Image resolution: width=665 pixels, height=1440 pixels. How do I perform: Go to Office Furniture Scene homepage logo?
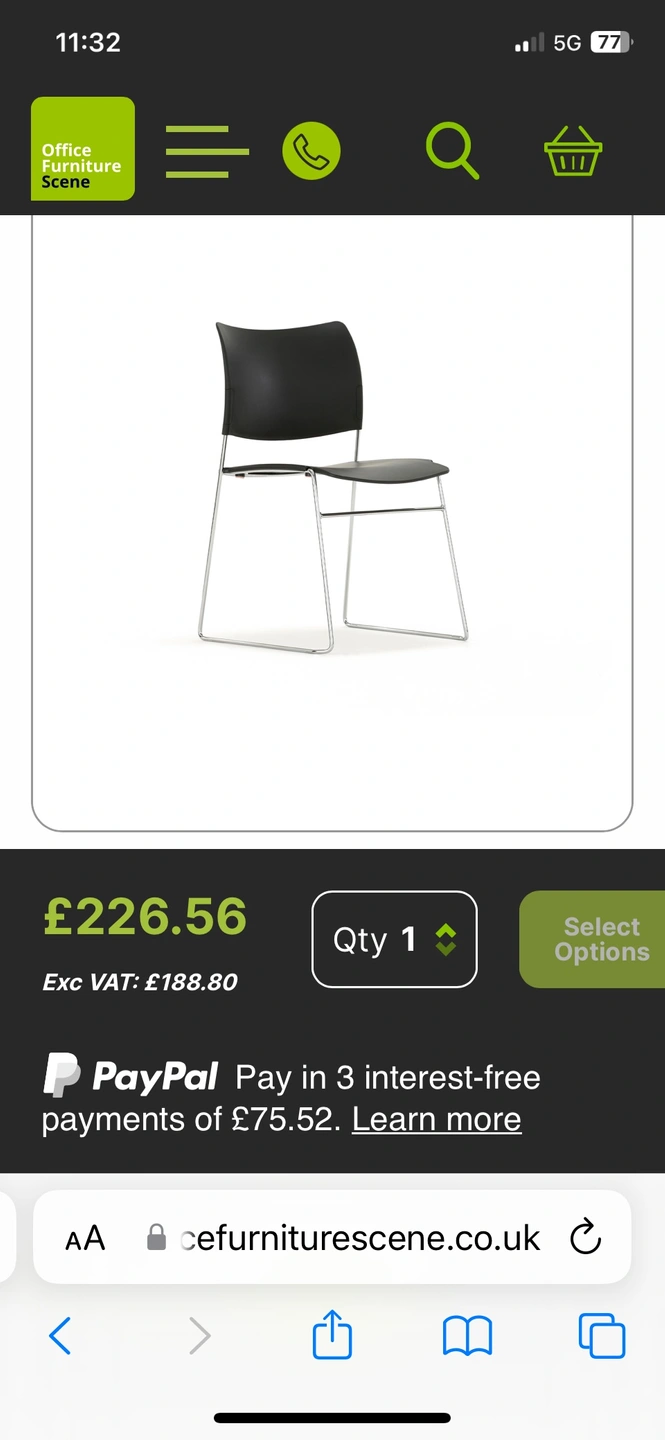coord(83,149)
